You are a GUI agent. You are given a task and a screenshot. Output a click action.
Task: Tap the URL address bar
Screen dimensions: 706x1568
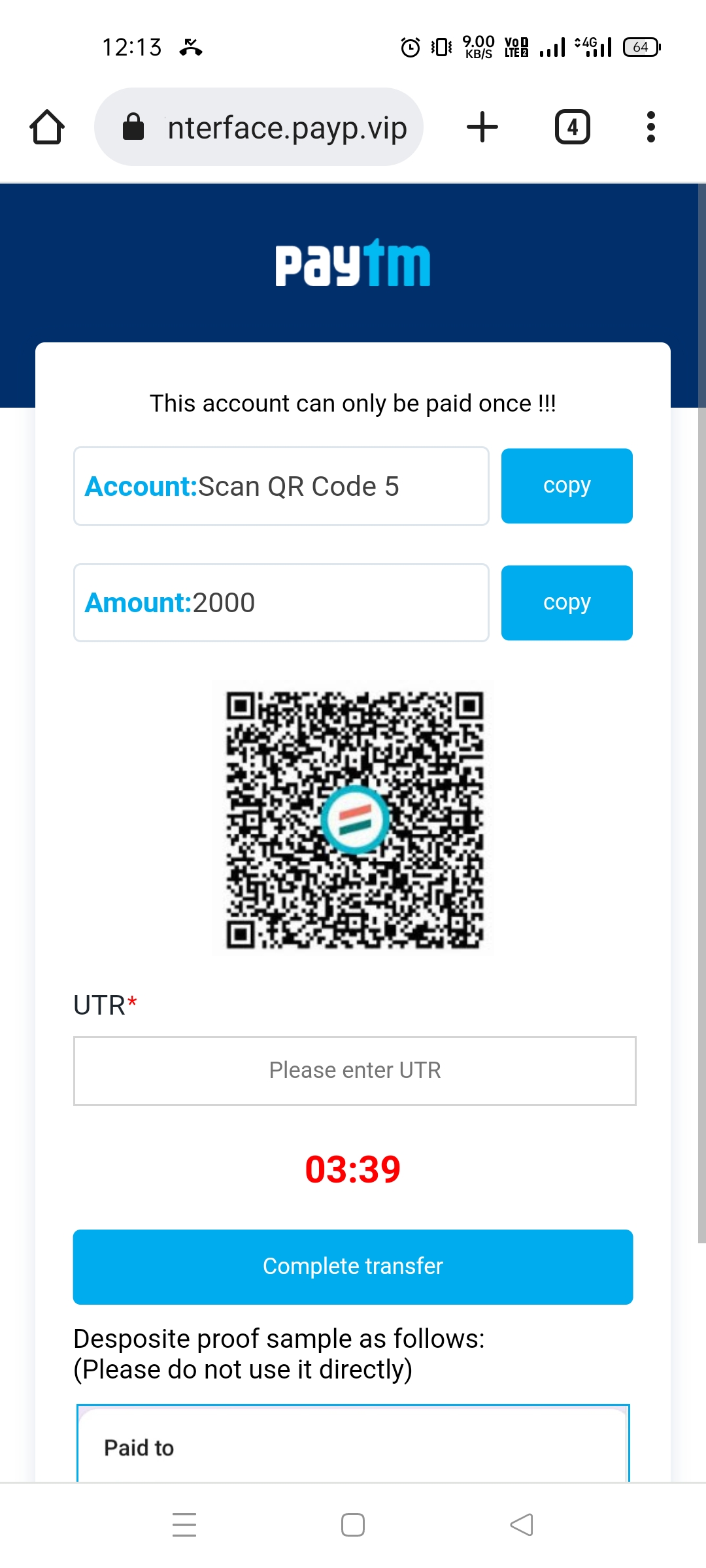(x=259, y=127)
